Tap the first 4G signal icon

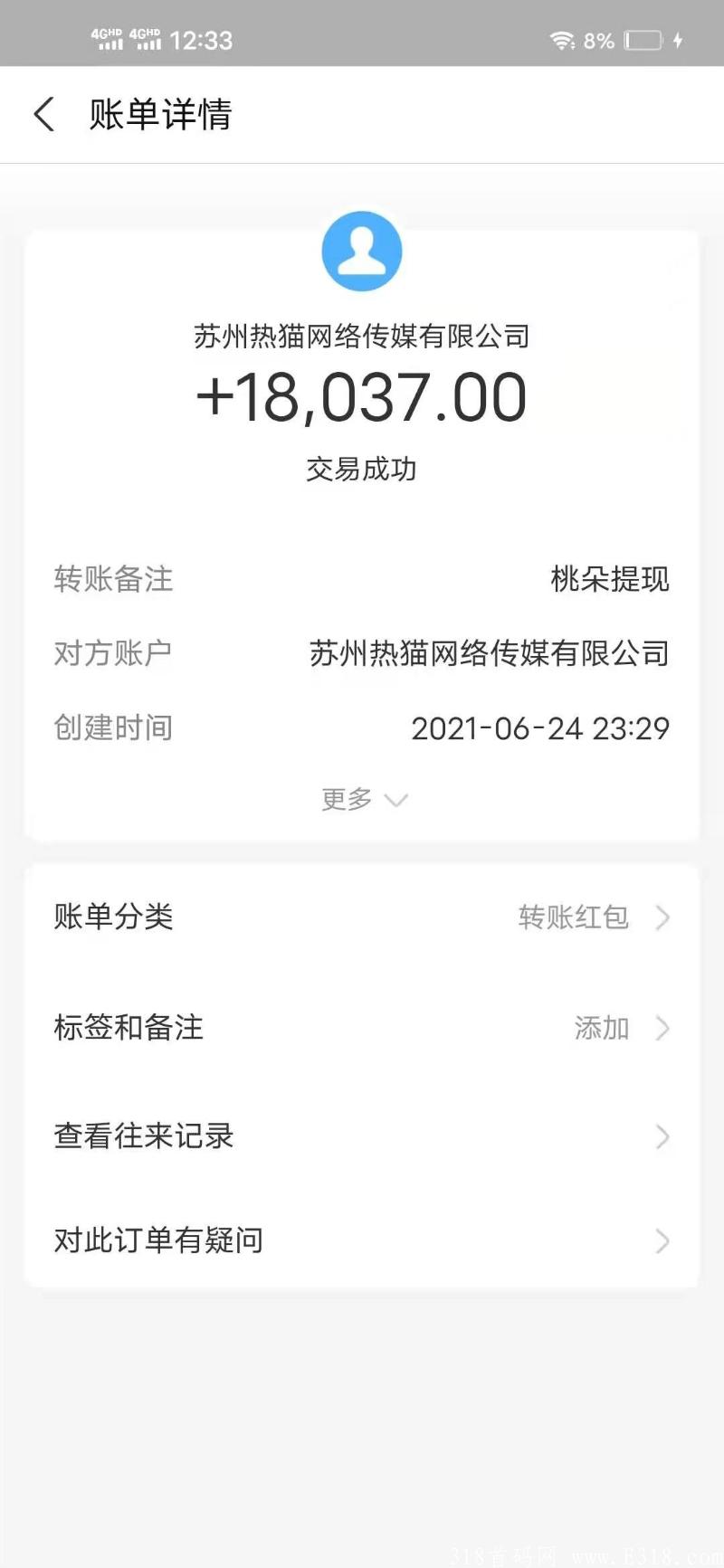click(109, 40)
